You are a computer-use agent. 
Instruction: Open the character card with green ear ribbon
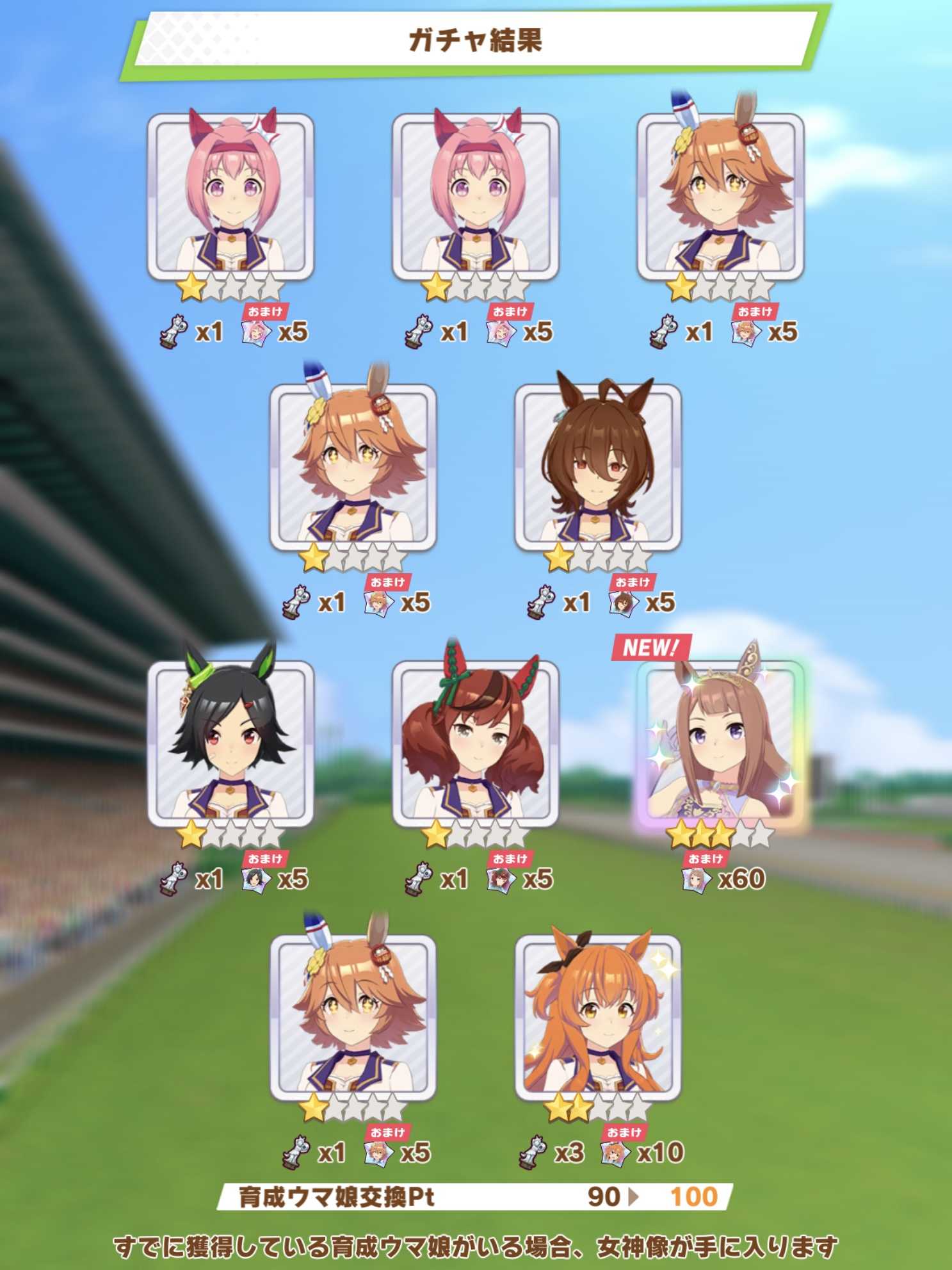point(475,743)
